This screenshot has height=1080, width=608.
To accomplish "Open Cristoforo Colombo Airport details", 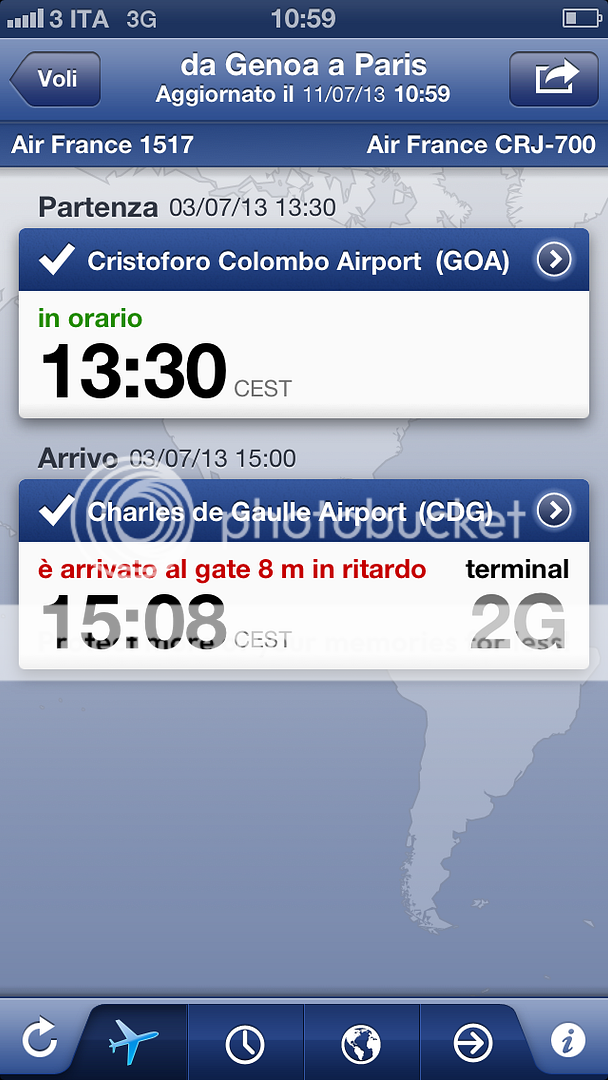I will [553, 261].
